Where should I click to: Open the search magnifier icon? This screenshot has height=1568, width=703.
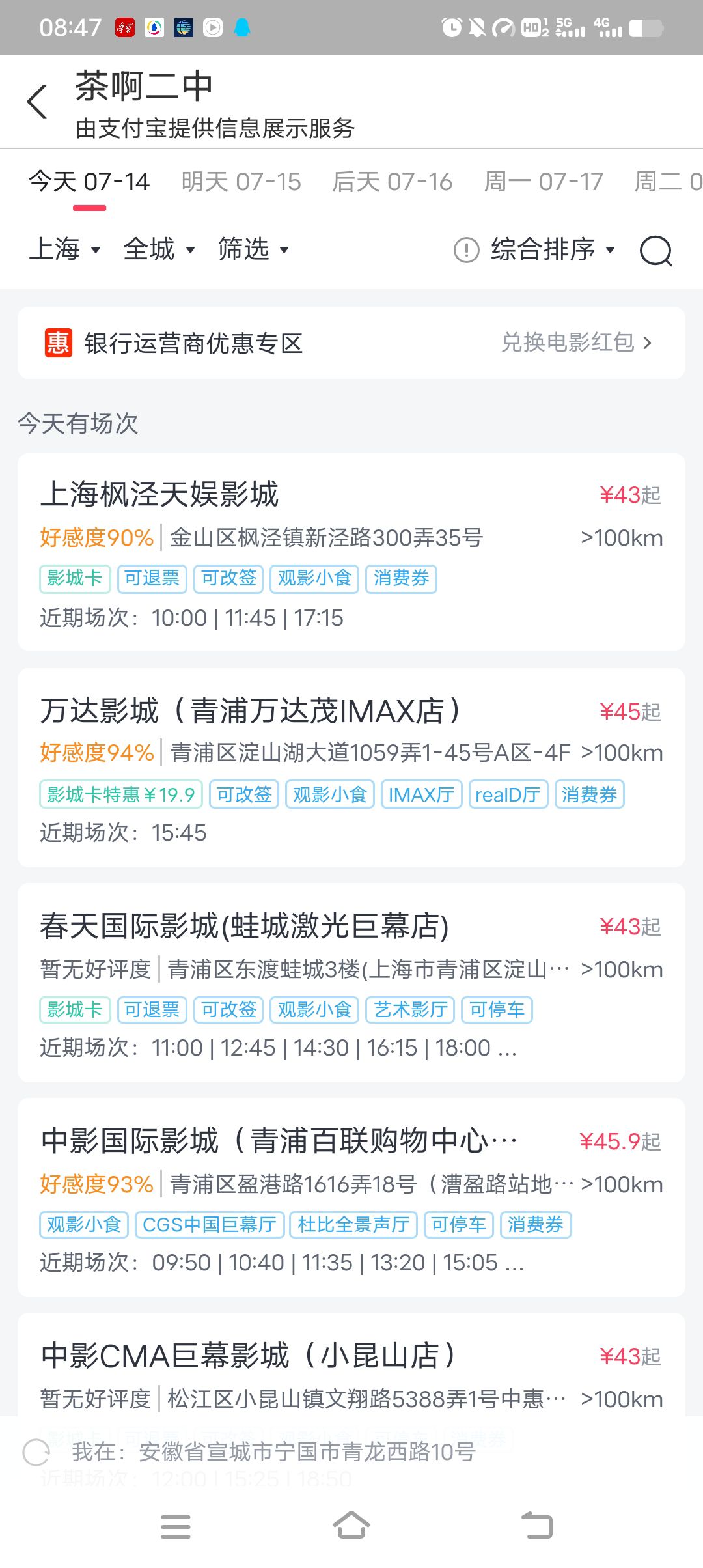coord(655,250)
